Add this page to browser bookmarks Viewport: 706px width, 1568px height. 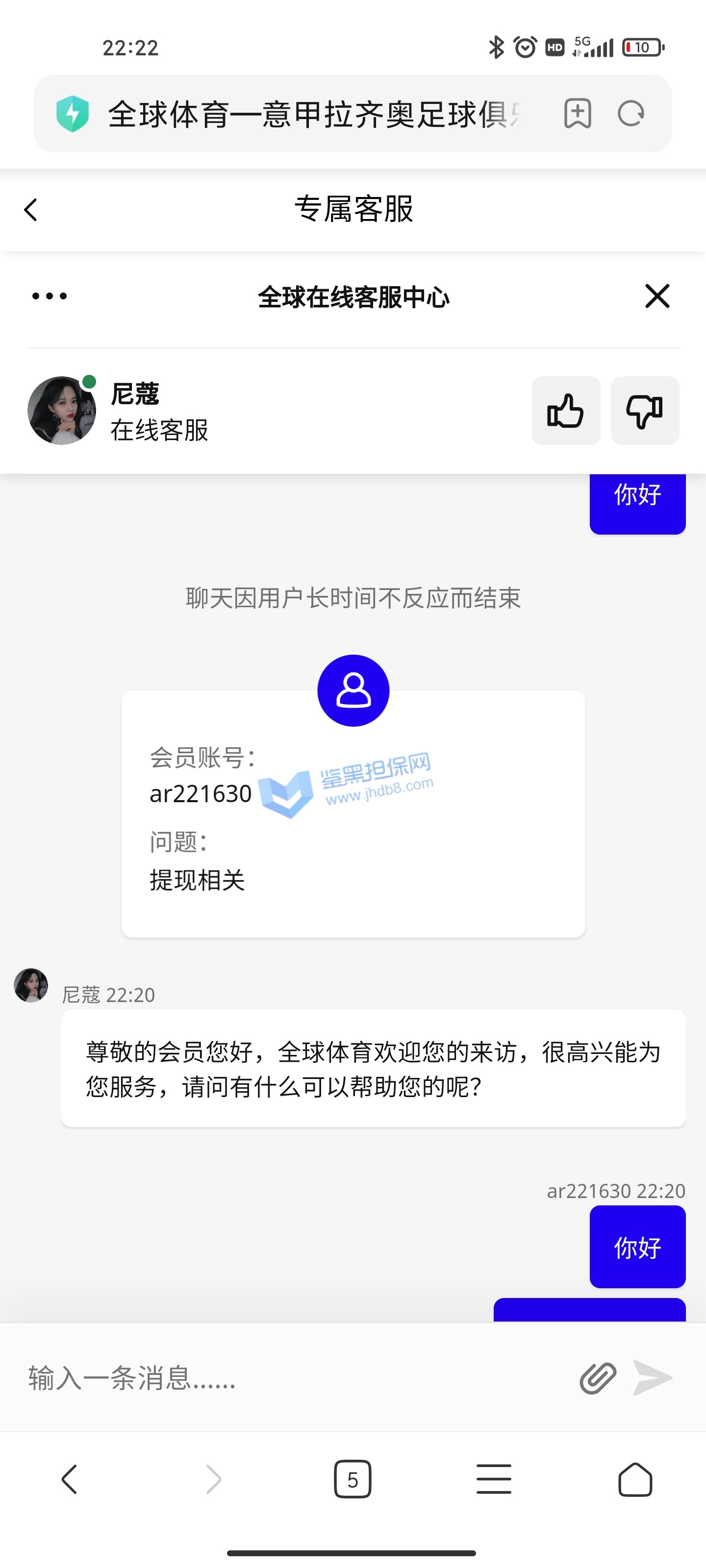(577, 114)
